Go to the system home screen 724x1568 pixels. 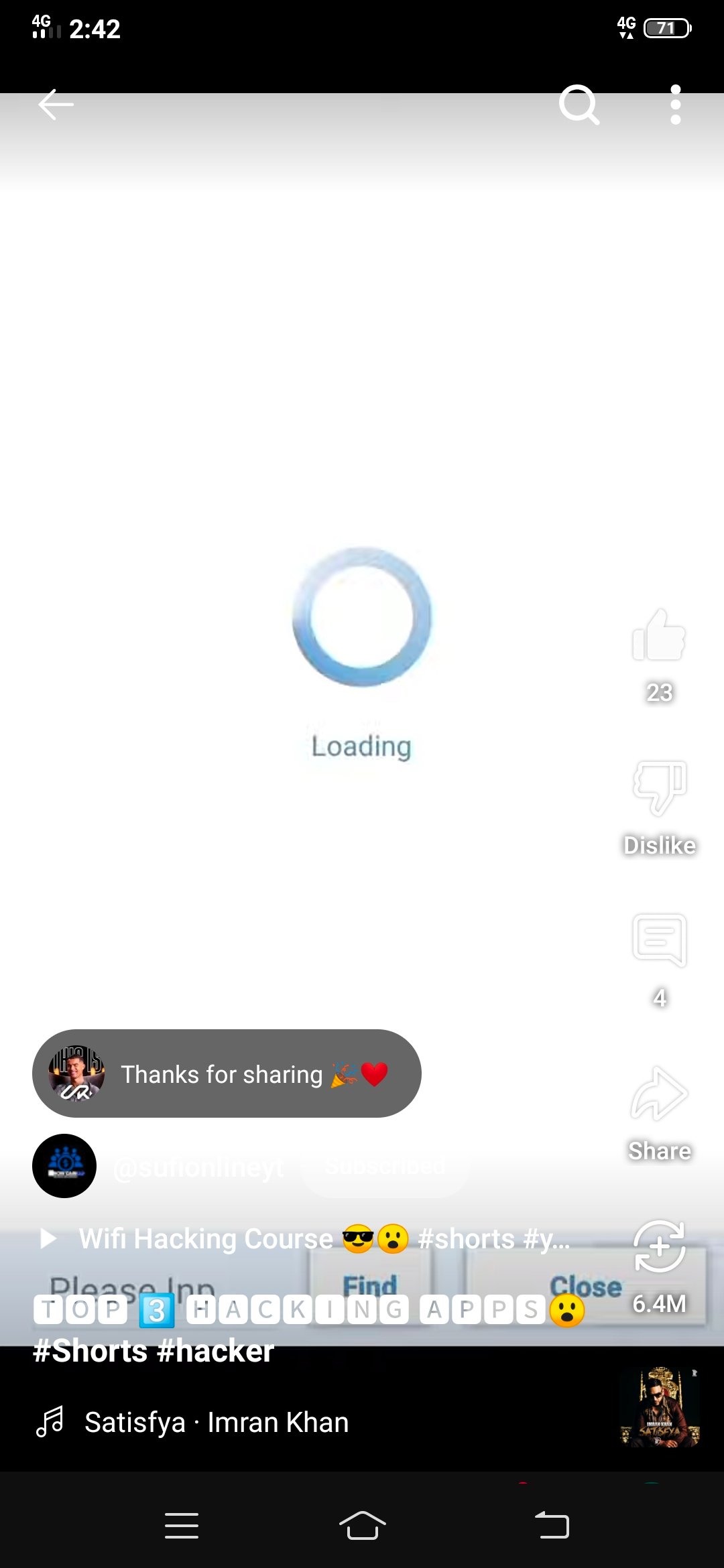click(x=362, y=1526)
